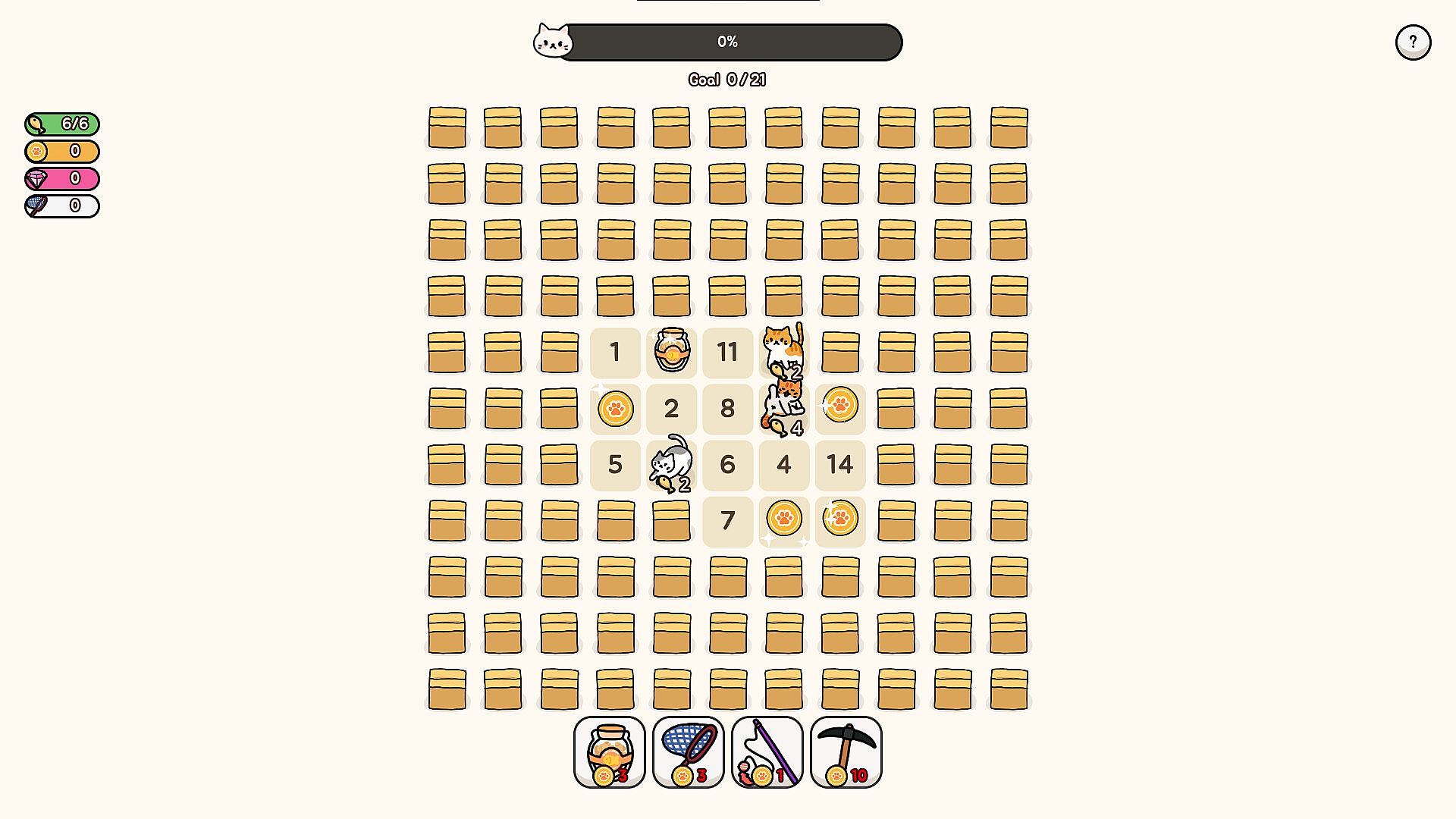This screenshot has width=1456, height=819.
Task: Collect the coin right of tile 7
Action: click(x=784, y=519)
